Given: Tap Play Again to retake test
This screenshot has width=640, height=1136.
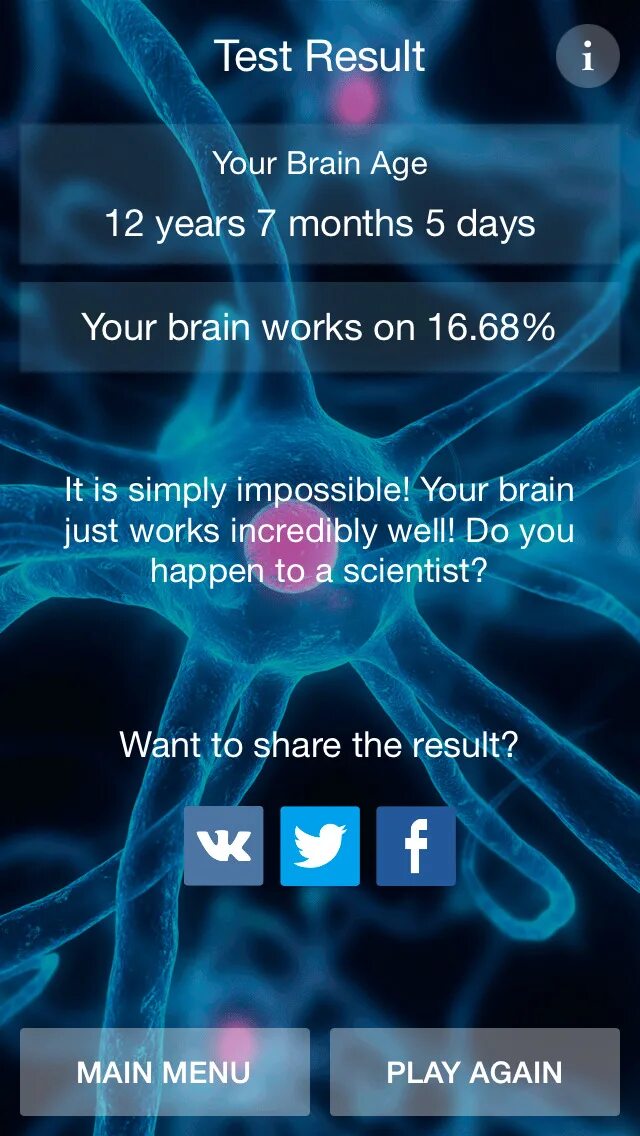Looking at the screenshot, I should (475, 1072).
